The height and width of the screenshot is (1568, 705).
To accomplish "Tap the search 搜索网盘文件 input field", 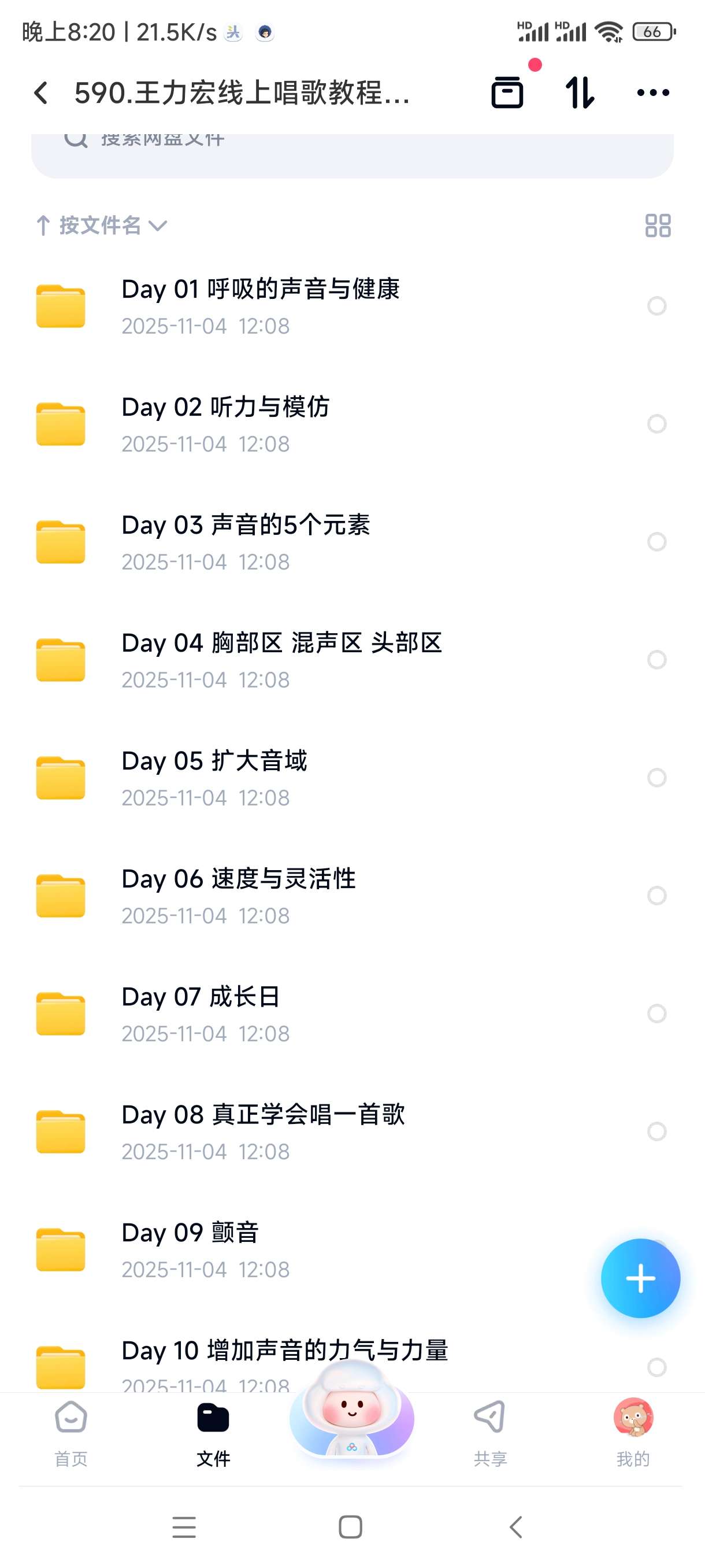I will coord(353,146).
